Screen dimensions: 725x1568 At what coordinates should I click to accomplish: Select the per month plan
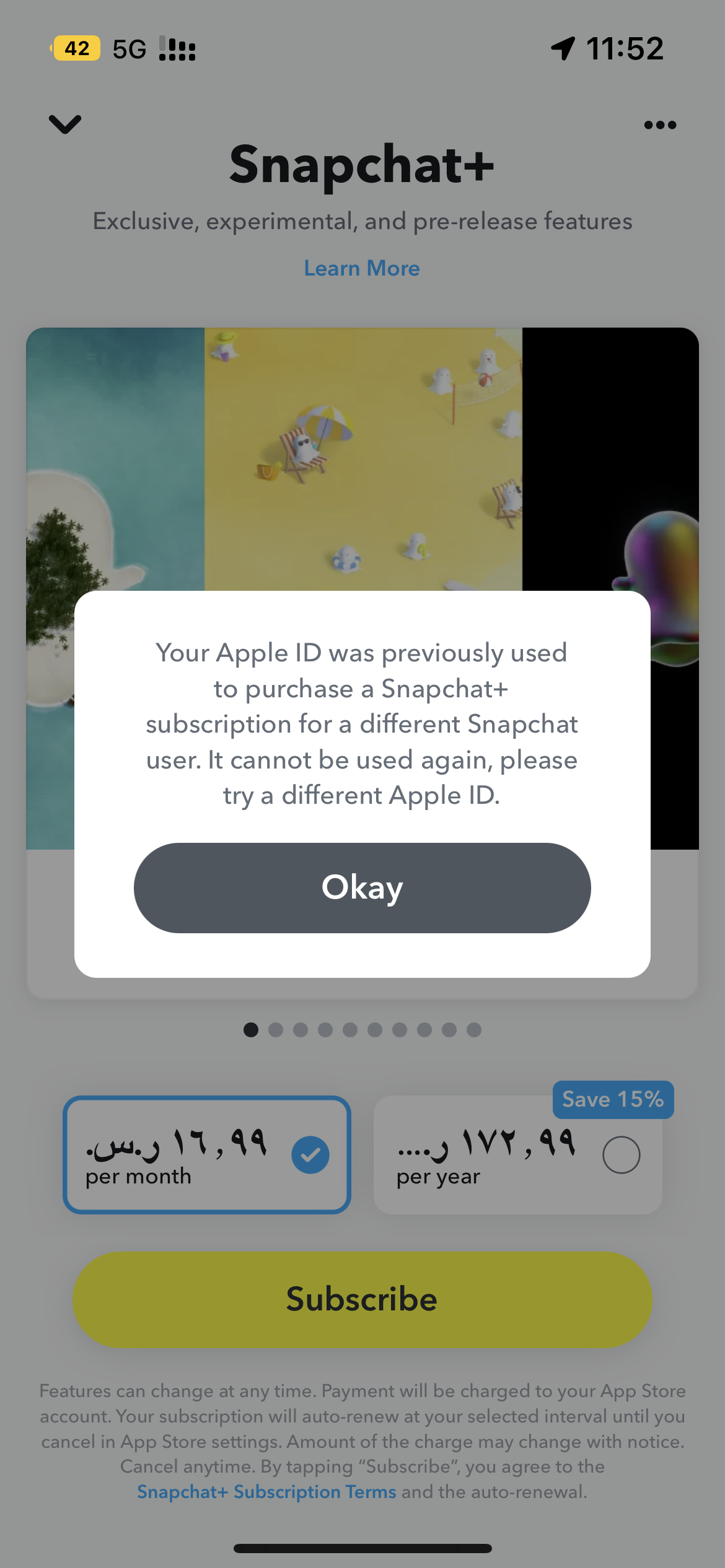(207, 1155)
